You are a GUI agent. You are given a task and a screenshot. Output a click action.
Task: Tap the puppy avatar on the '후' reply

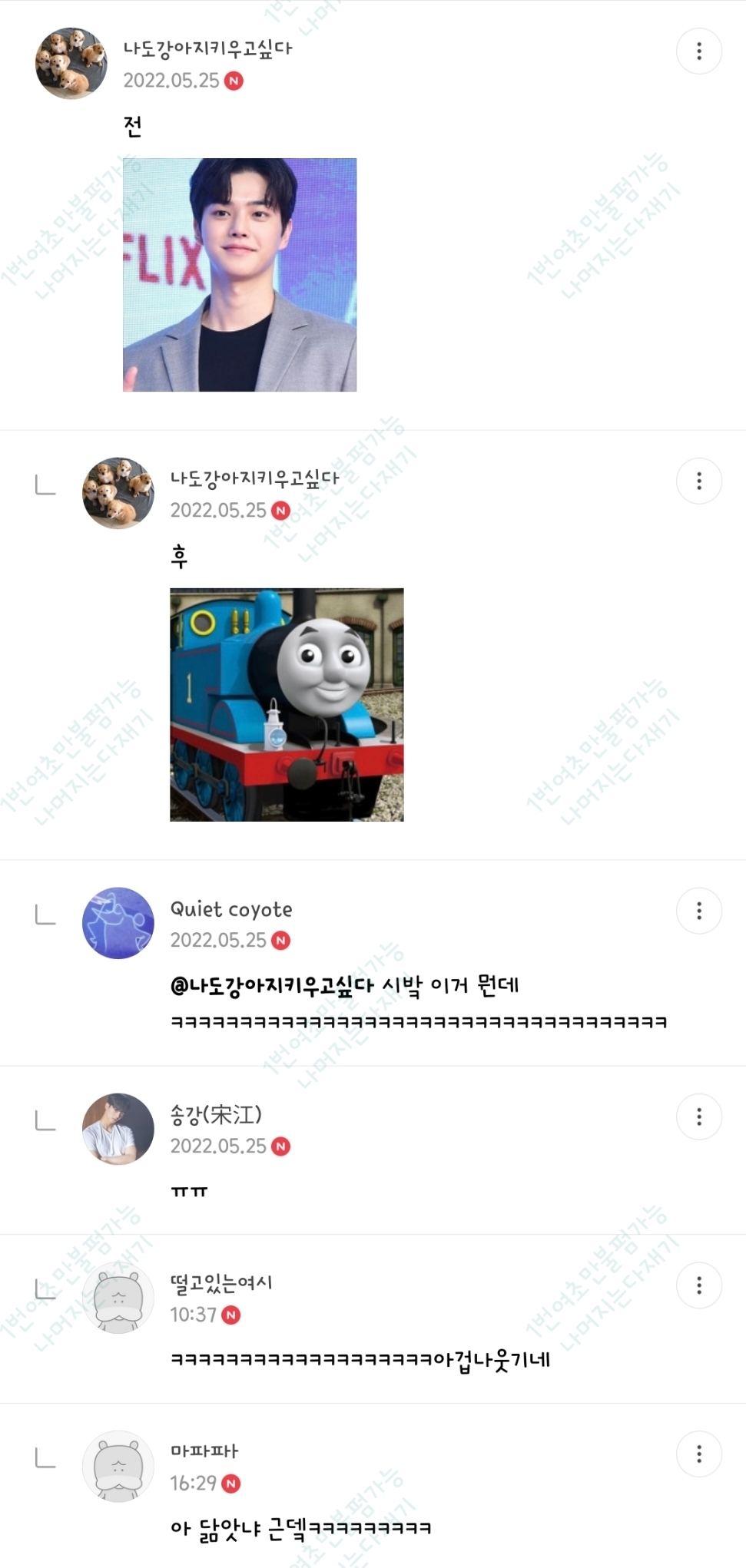pos(118,493)
